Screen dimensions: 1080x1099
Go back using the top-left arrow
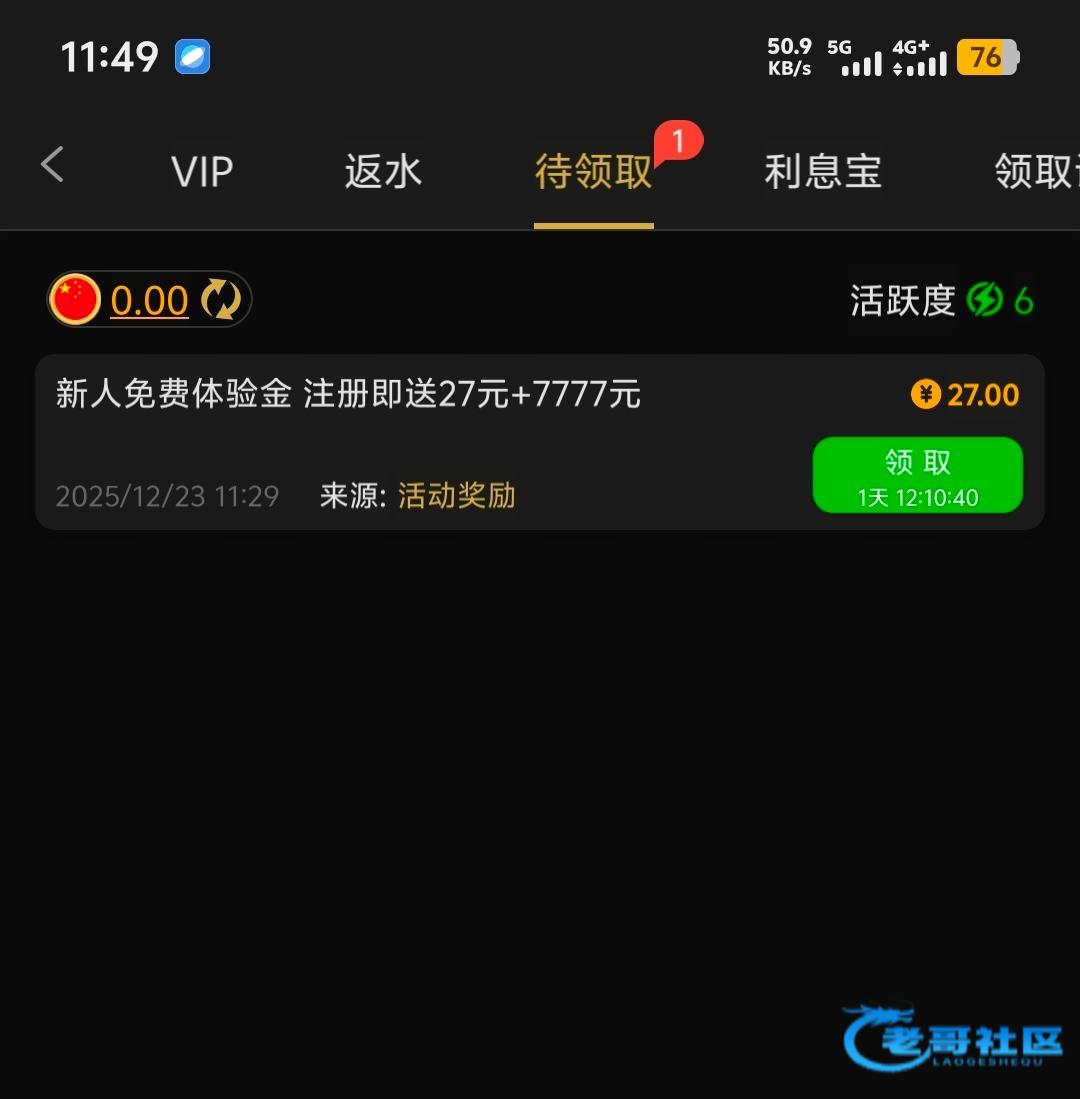coord(53,165)
